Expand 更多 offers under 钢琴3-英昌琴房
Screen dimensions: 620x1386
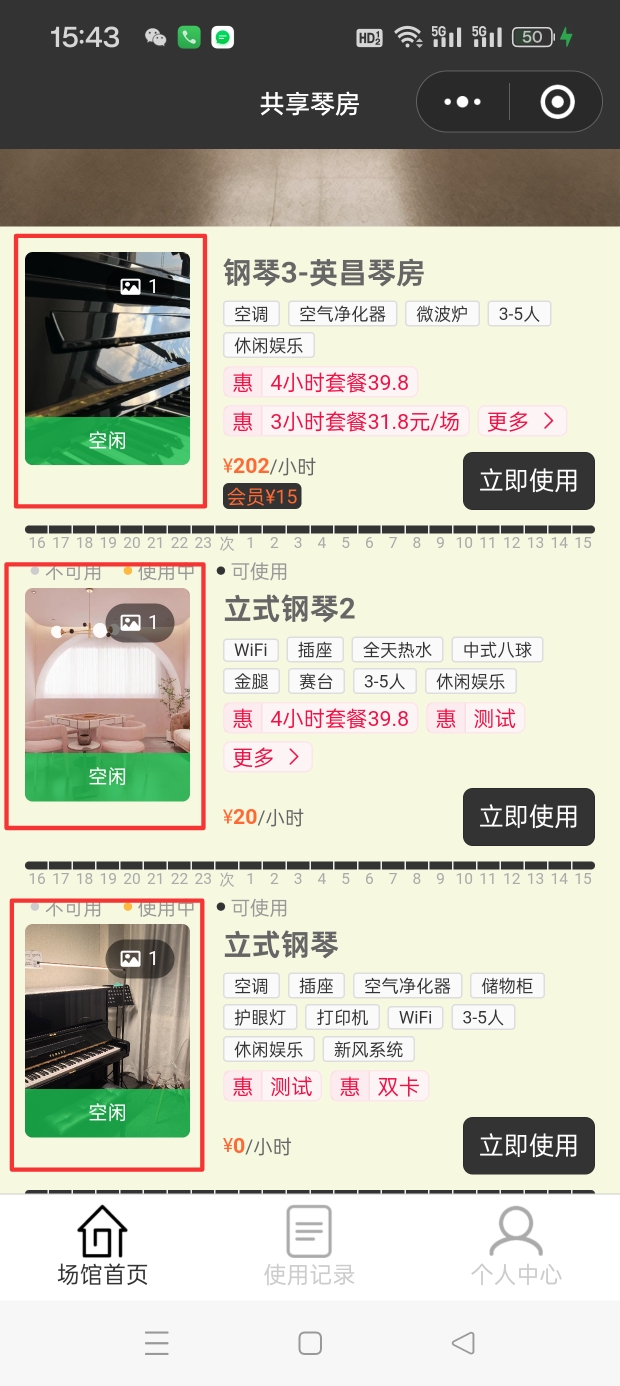521,421
